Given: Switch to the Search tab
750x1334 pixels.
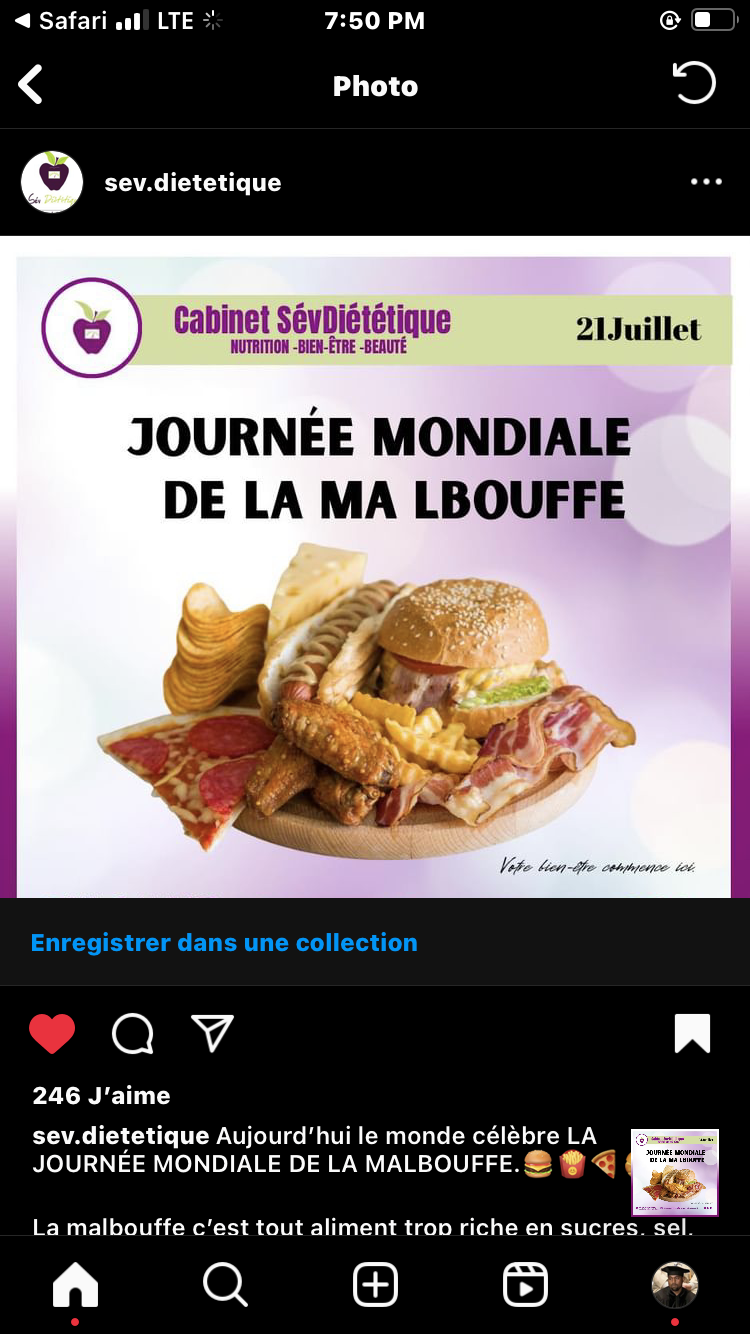Looking at the screenshot, I should 225,1284.
